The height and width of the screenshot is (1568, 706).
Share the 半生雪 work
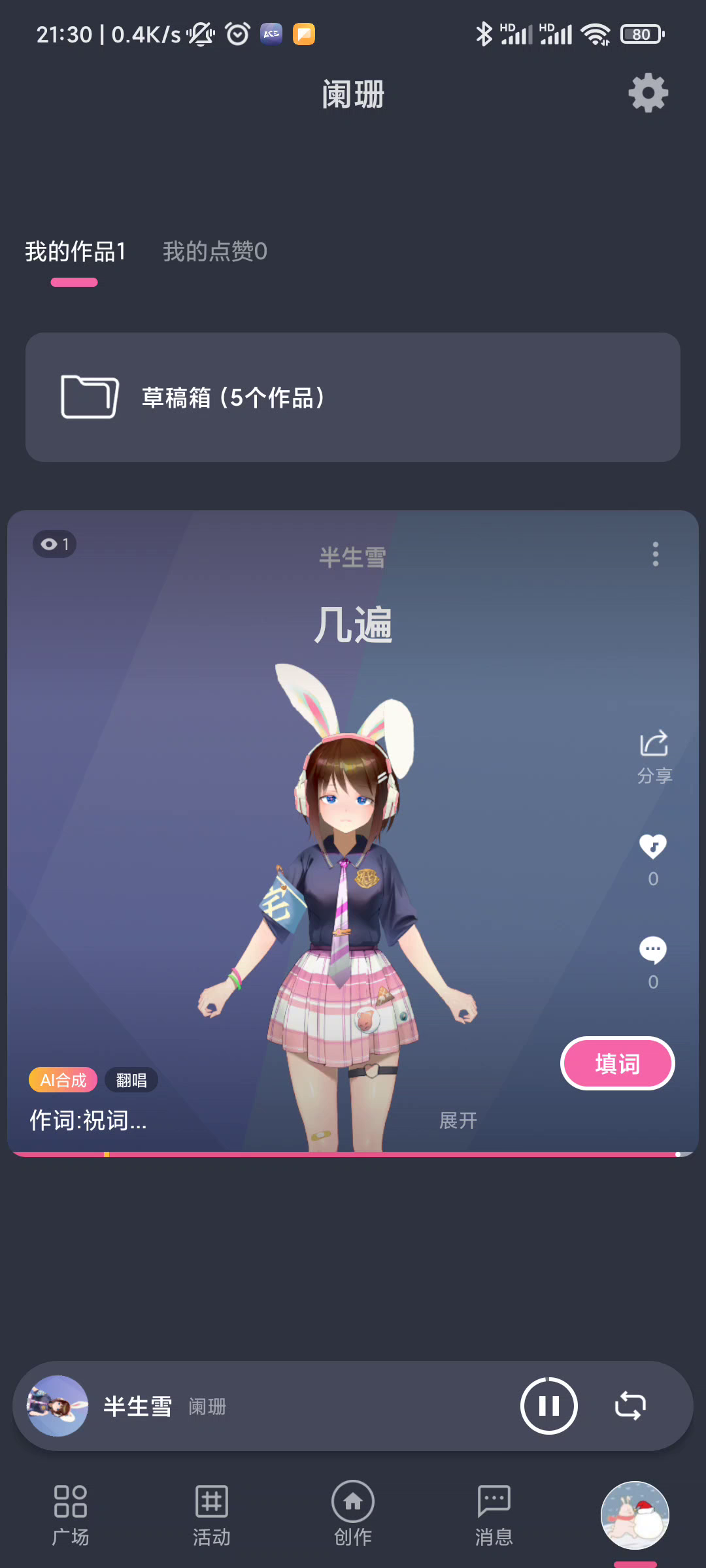[654, 757]
